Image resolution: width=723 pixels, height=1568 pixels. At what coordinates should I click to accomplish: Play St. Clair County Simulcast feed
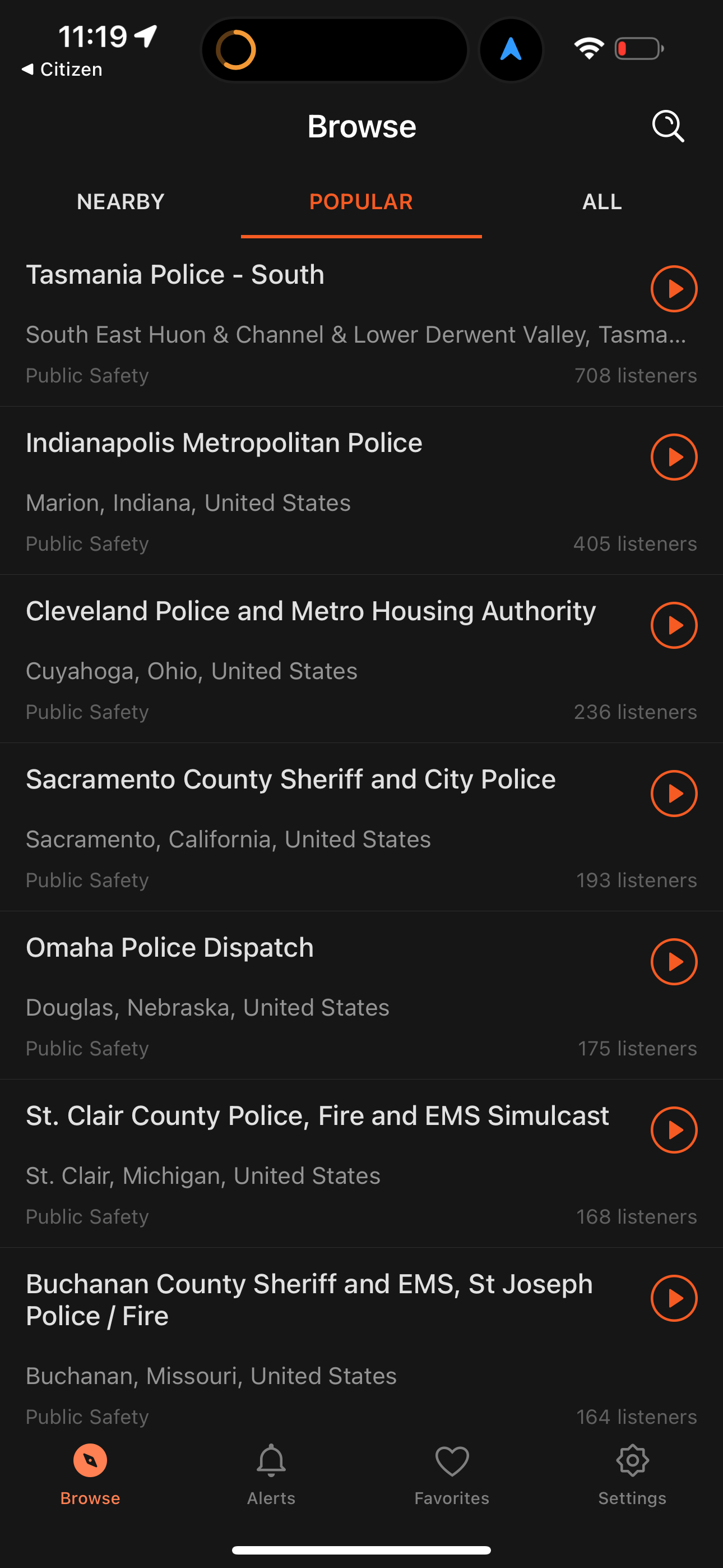point(674,1130)
